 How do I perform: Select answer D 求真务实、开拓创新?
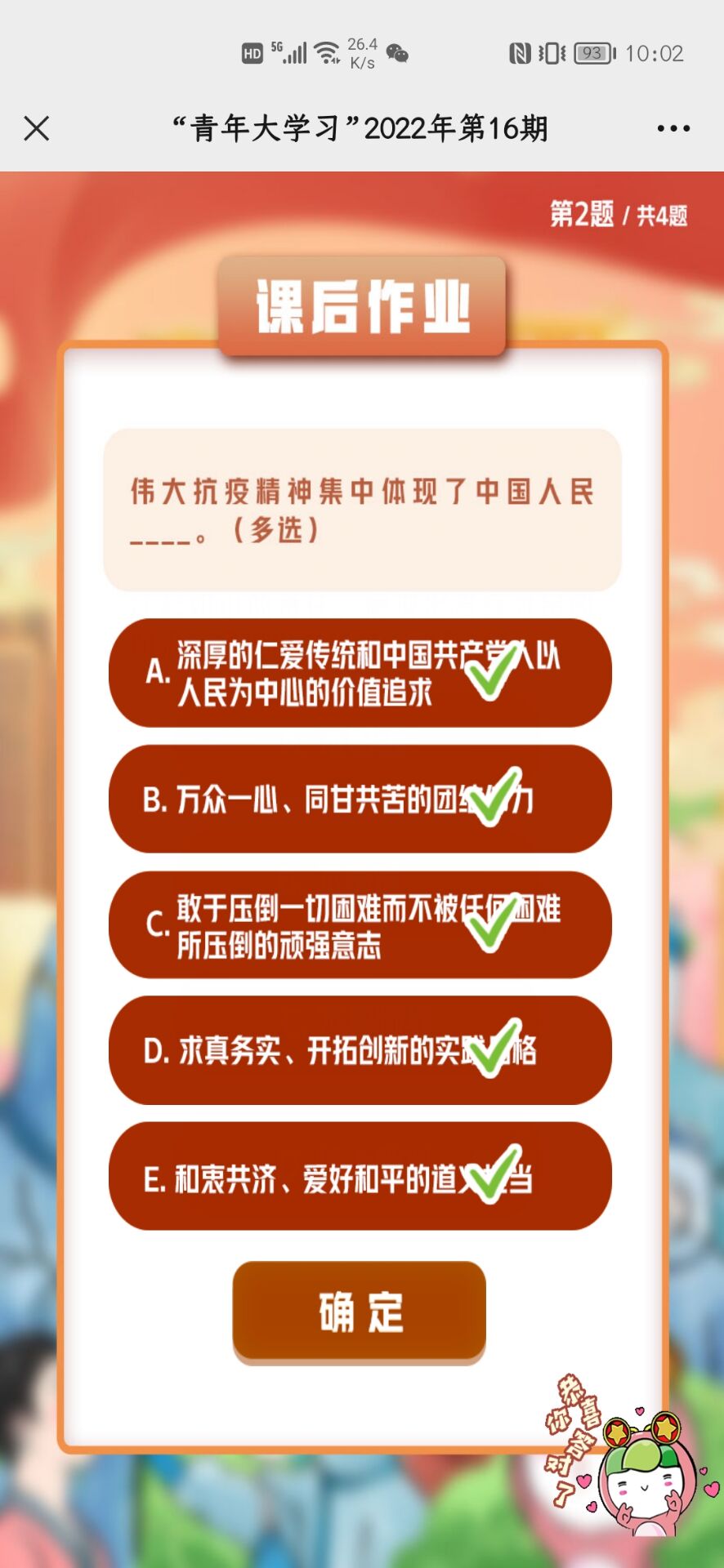[x=360, y=1051]
